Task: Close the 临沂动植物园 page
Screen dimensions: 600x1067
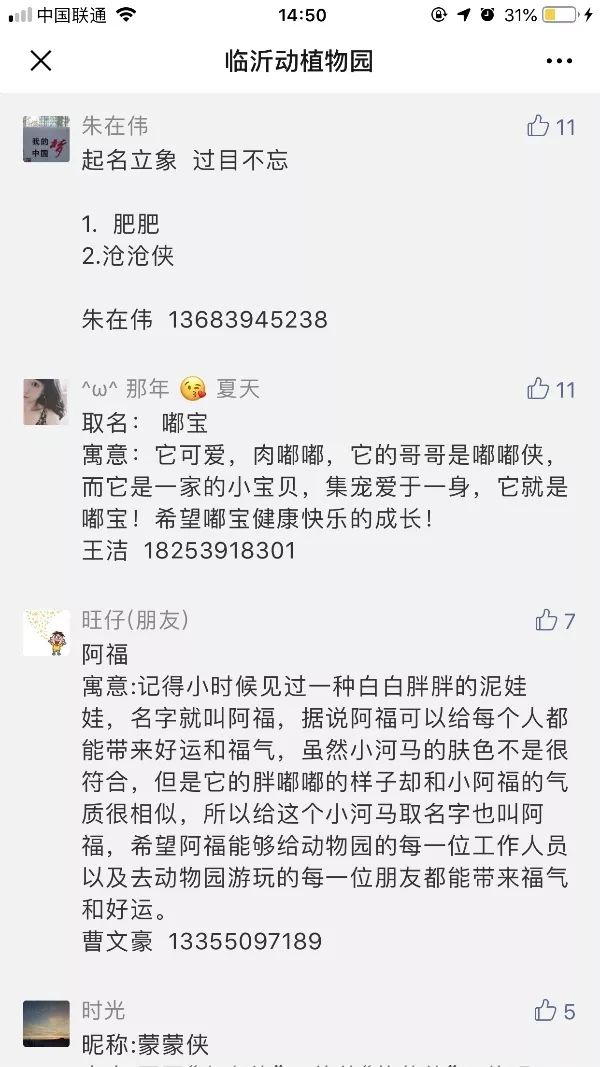Action: click(x=40, y=61)
